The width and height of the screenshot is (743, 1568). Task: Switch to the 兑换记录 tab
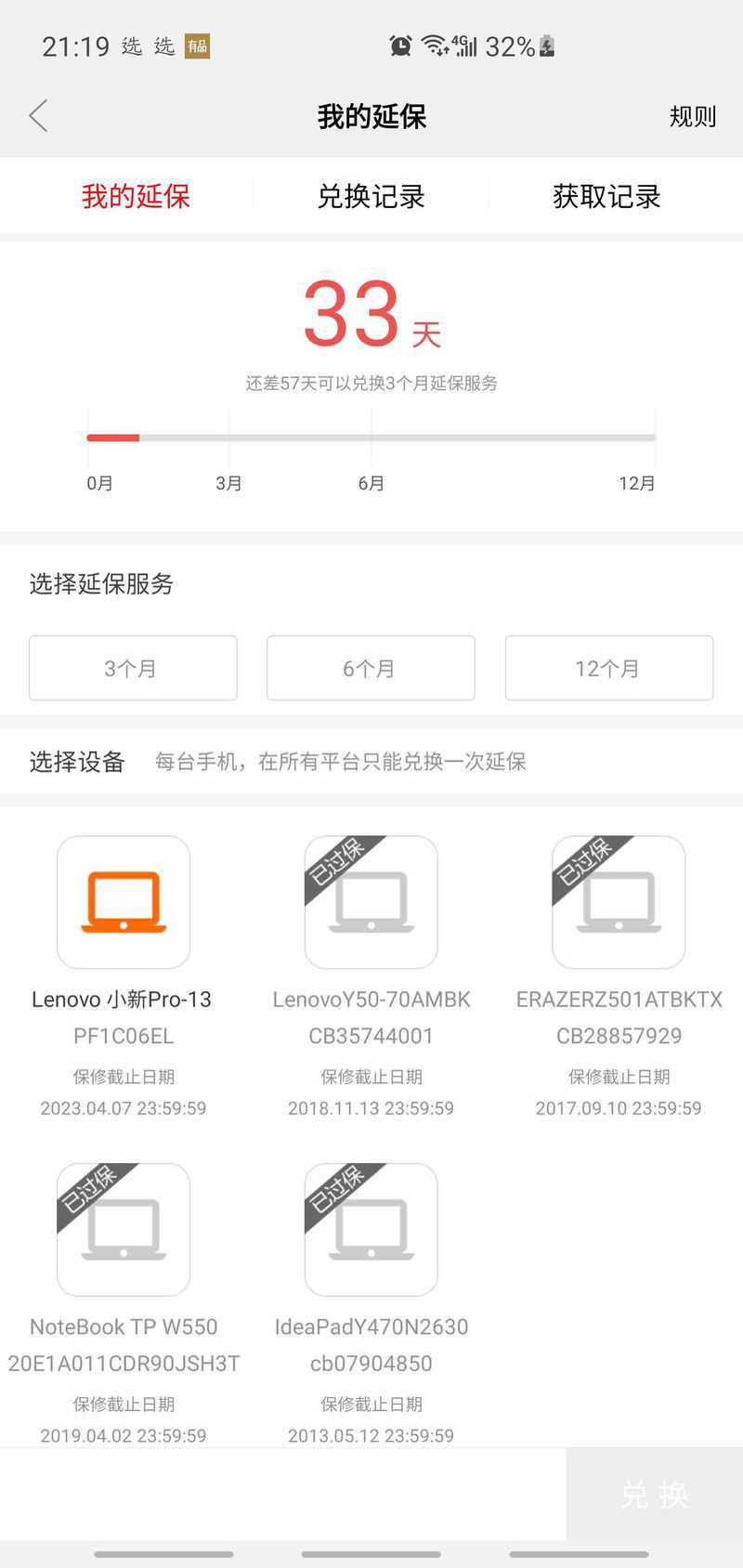click(x=371, y=196)
